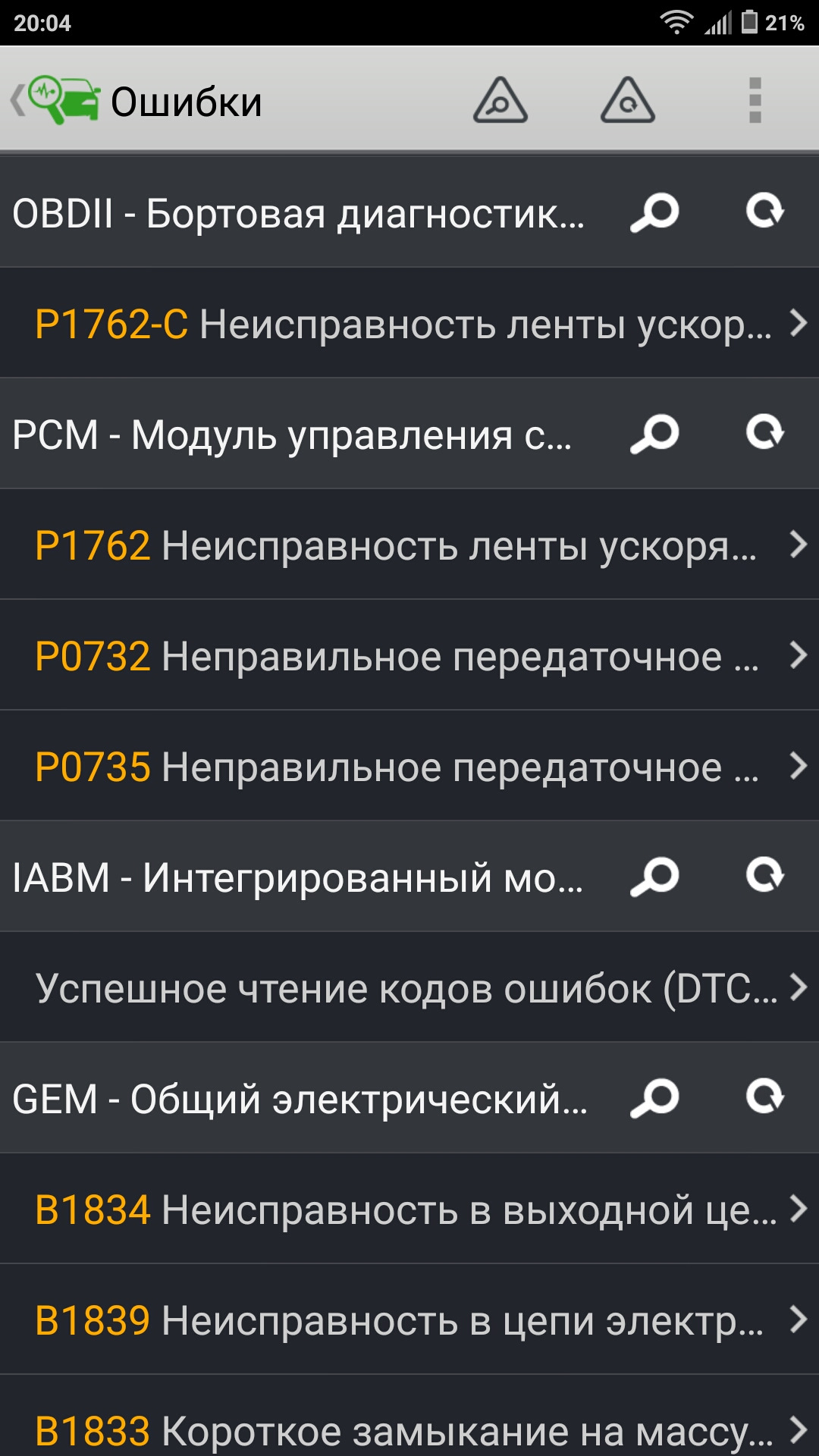819x1456 pixels.
Task: Open the Успешное чтение кодов ошибок row
Action: tap(409, 988)
